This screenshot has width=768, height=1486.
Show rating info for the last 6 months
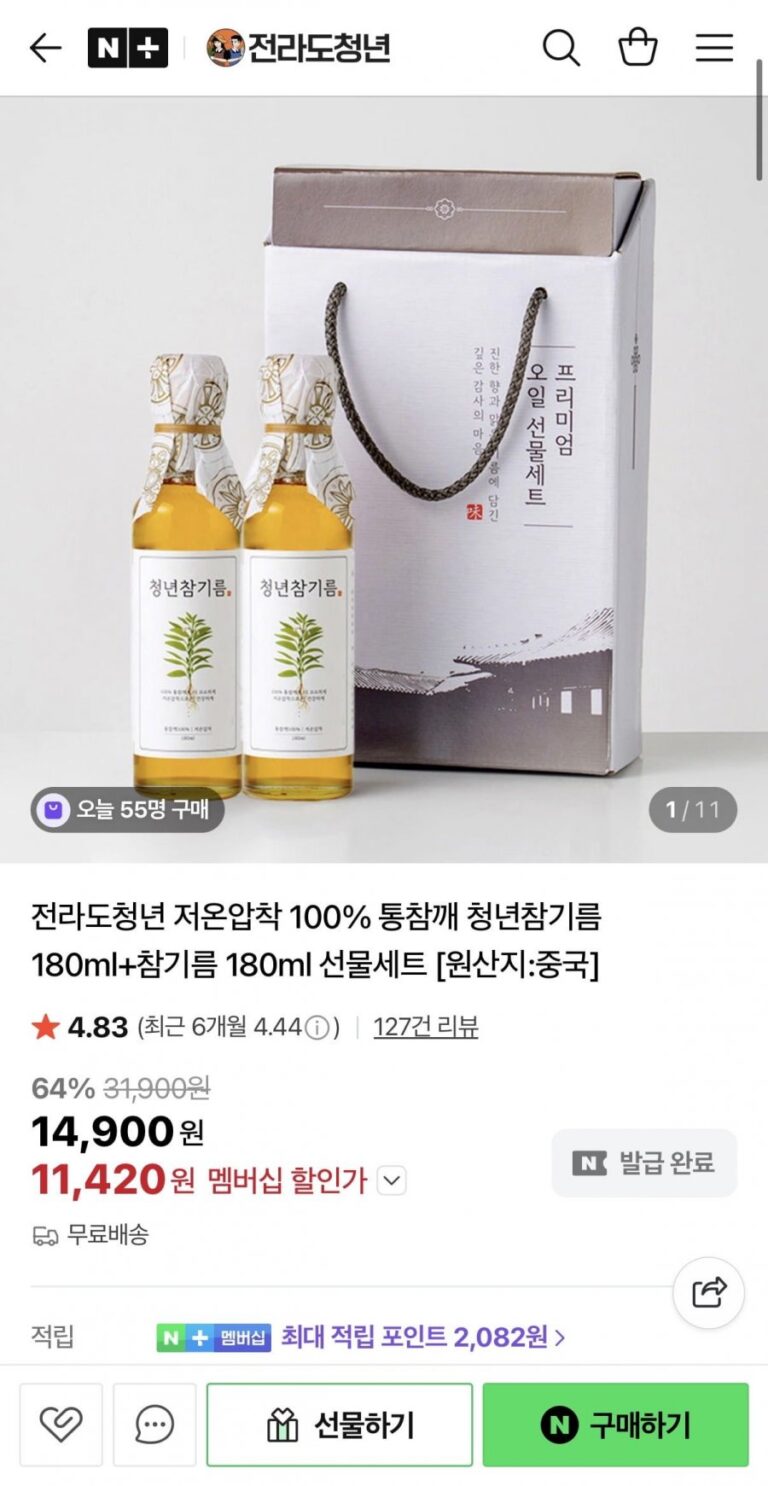317,1028
